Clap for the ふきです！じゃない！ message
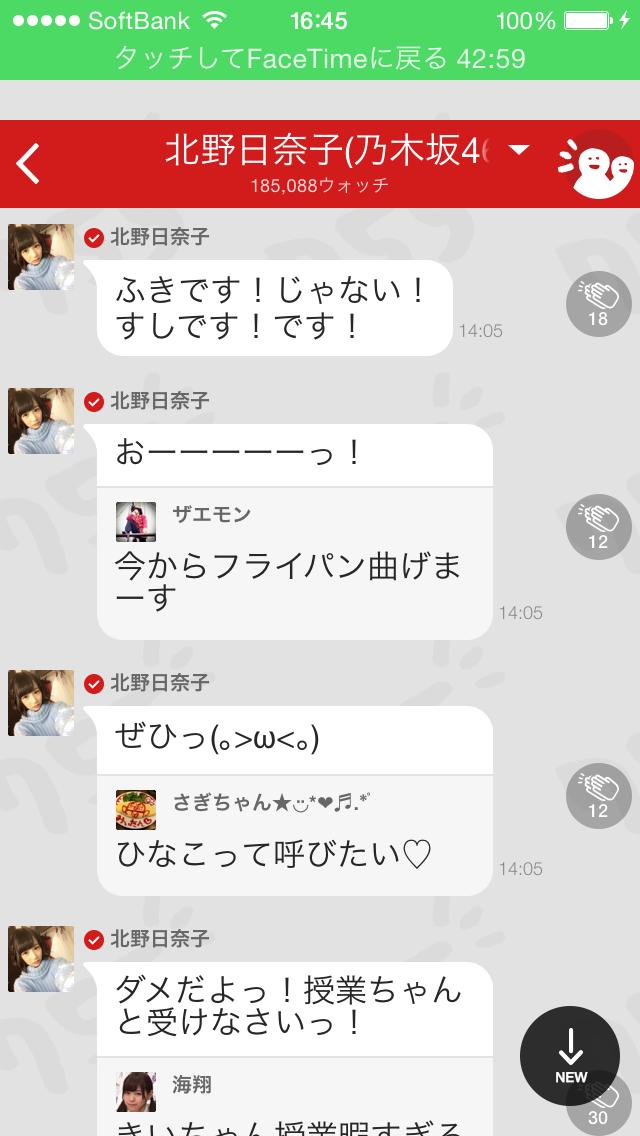640x1136 pixels. point(598,304)
